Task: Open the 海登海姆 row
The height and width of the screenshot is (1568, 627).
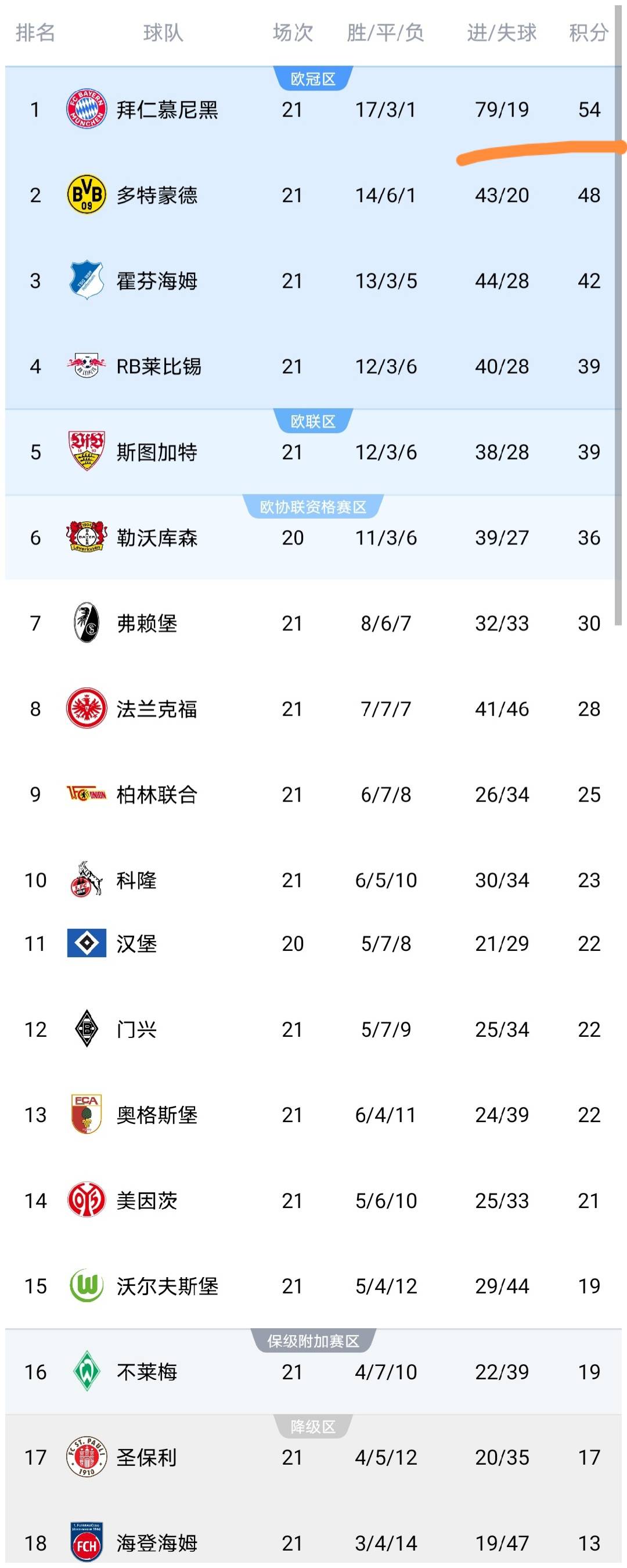Action: [x=157, y=1543]
